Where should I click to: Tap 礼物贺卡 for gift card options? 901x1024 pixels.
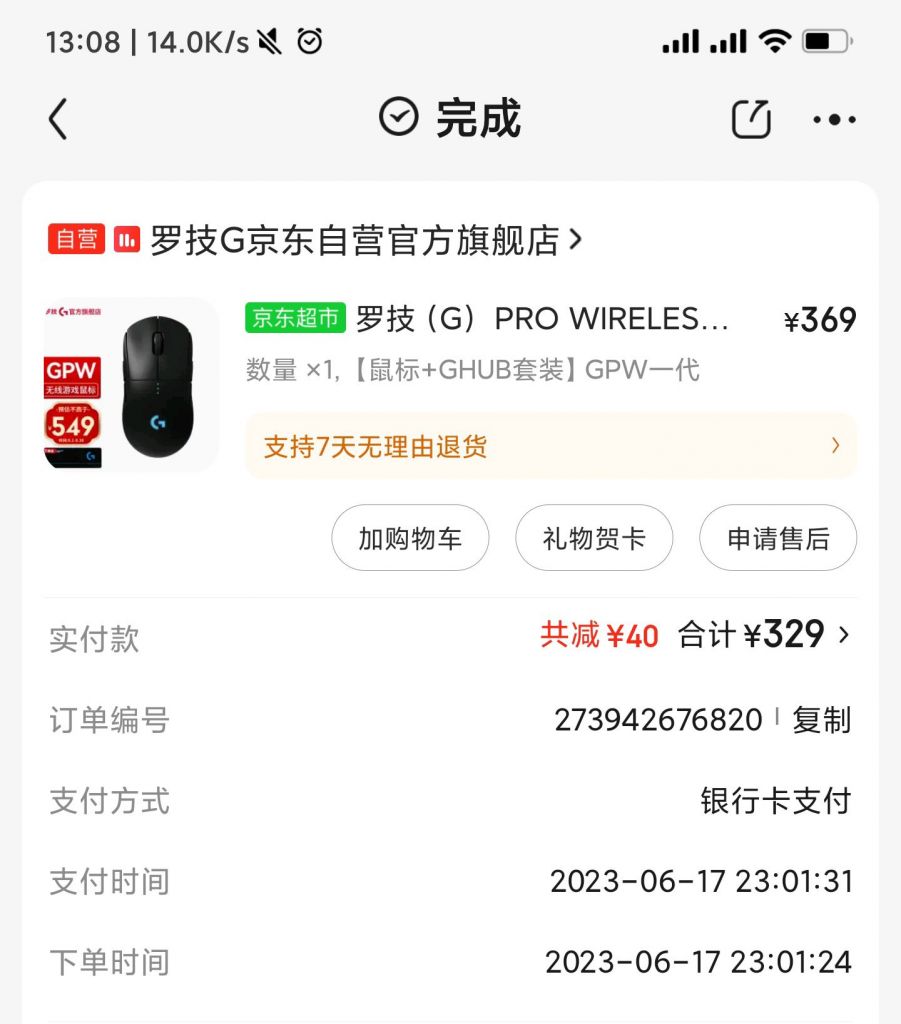[x=594, y=538]
